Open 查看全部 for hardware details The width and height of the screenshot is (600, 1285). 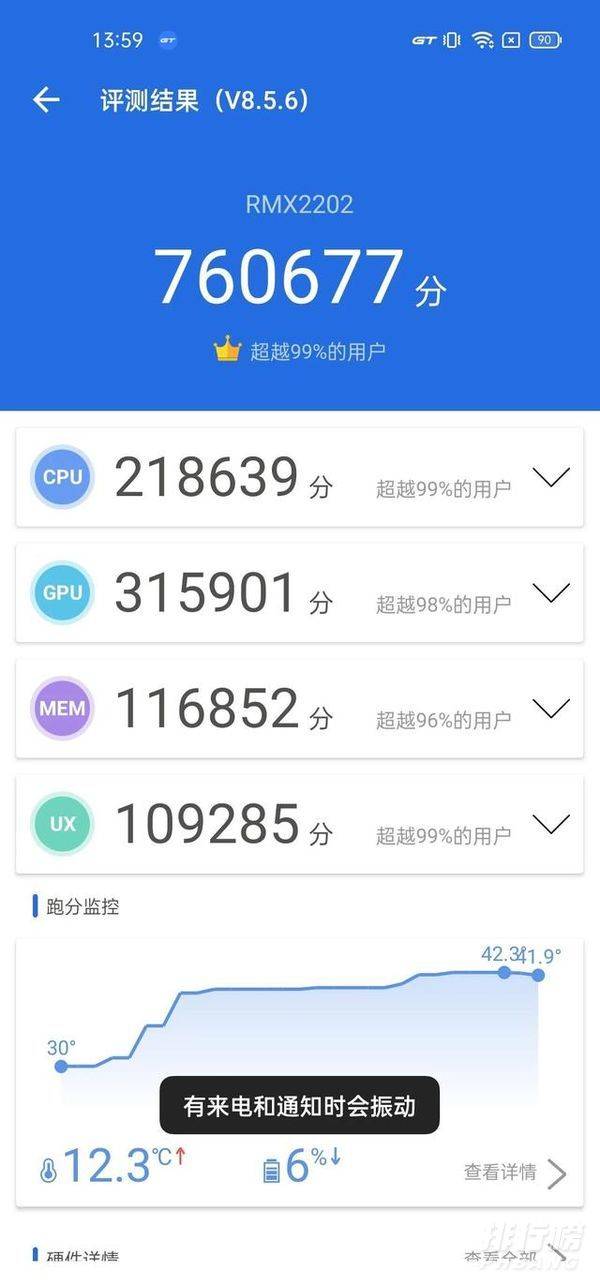pyautogui.click(x=514, y=1257)
